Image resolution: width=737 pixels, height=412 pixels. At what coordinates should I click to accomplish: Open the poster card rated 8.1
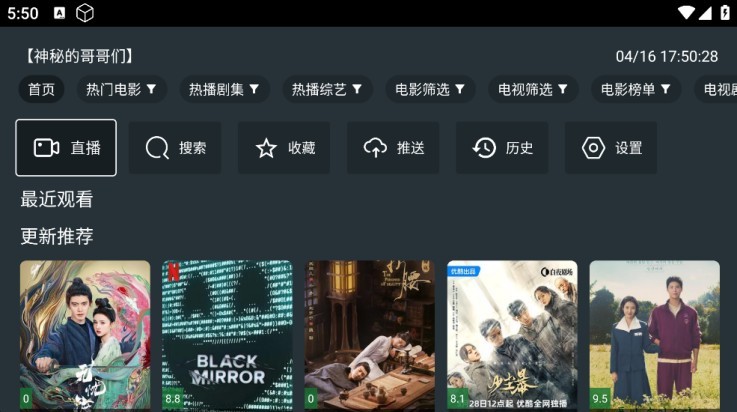512,335
